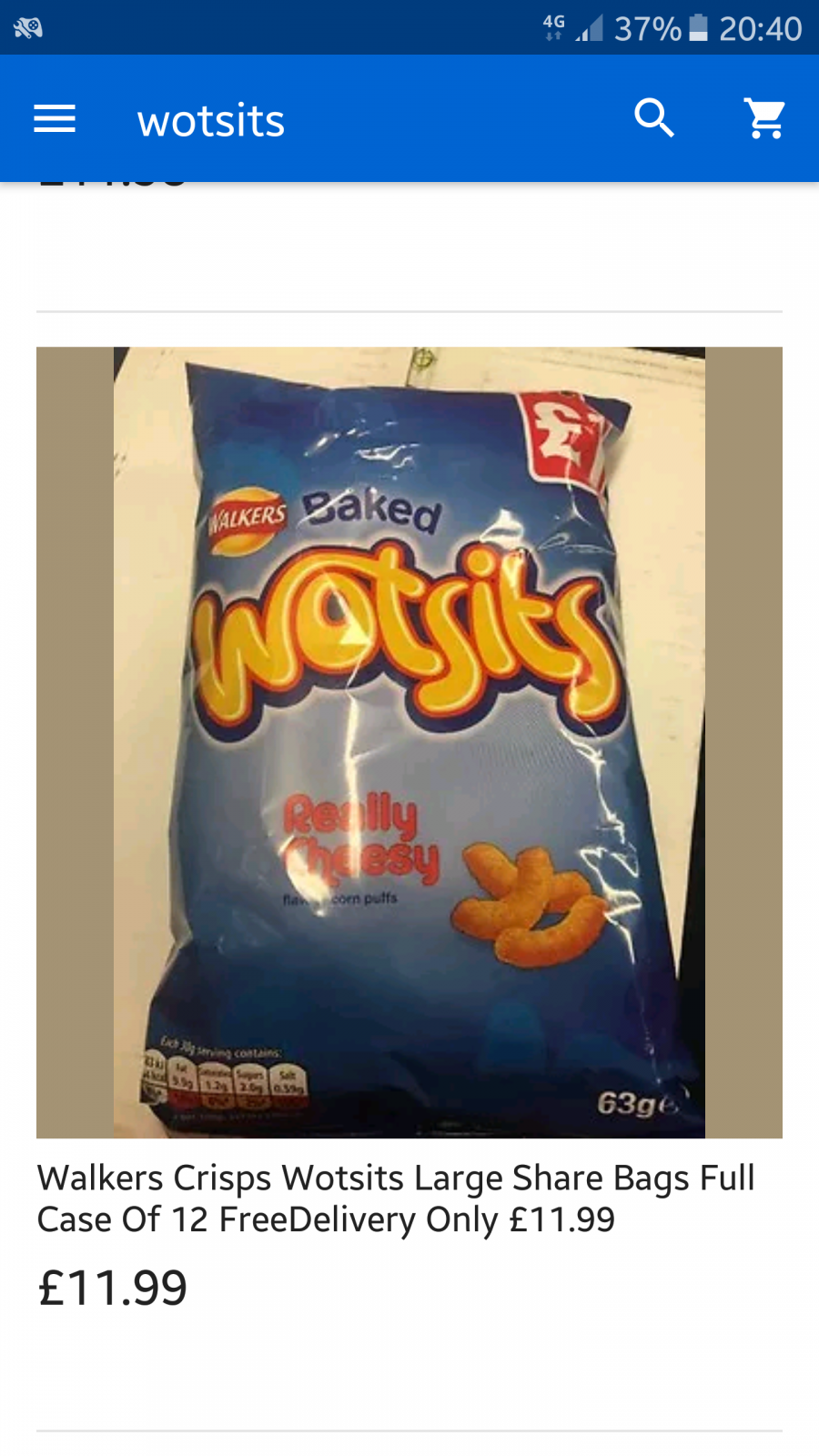Open the shopping cart
The image size is (819, 1456).
click(x=764, y=118)
